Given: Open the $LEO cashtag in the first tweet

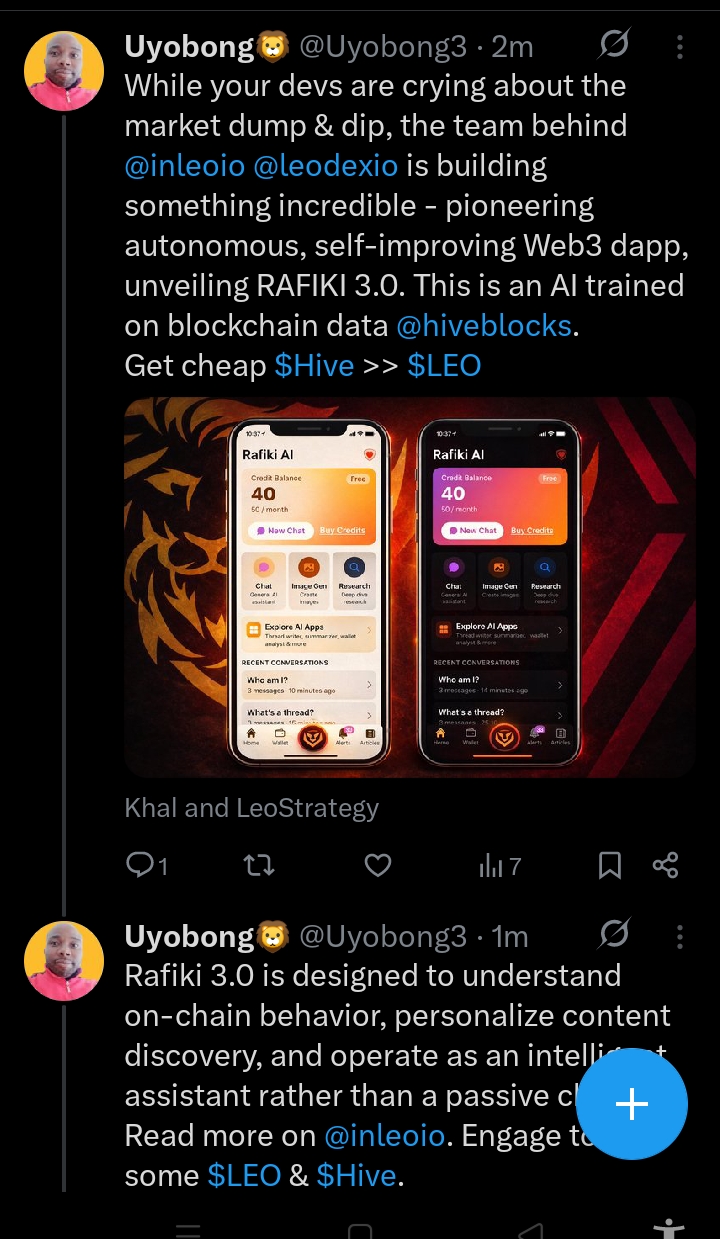Looking at the screenshot, I should coord(444,365).
